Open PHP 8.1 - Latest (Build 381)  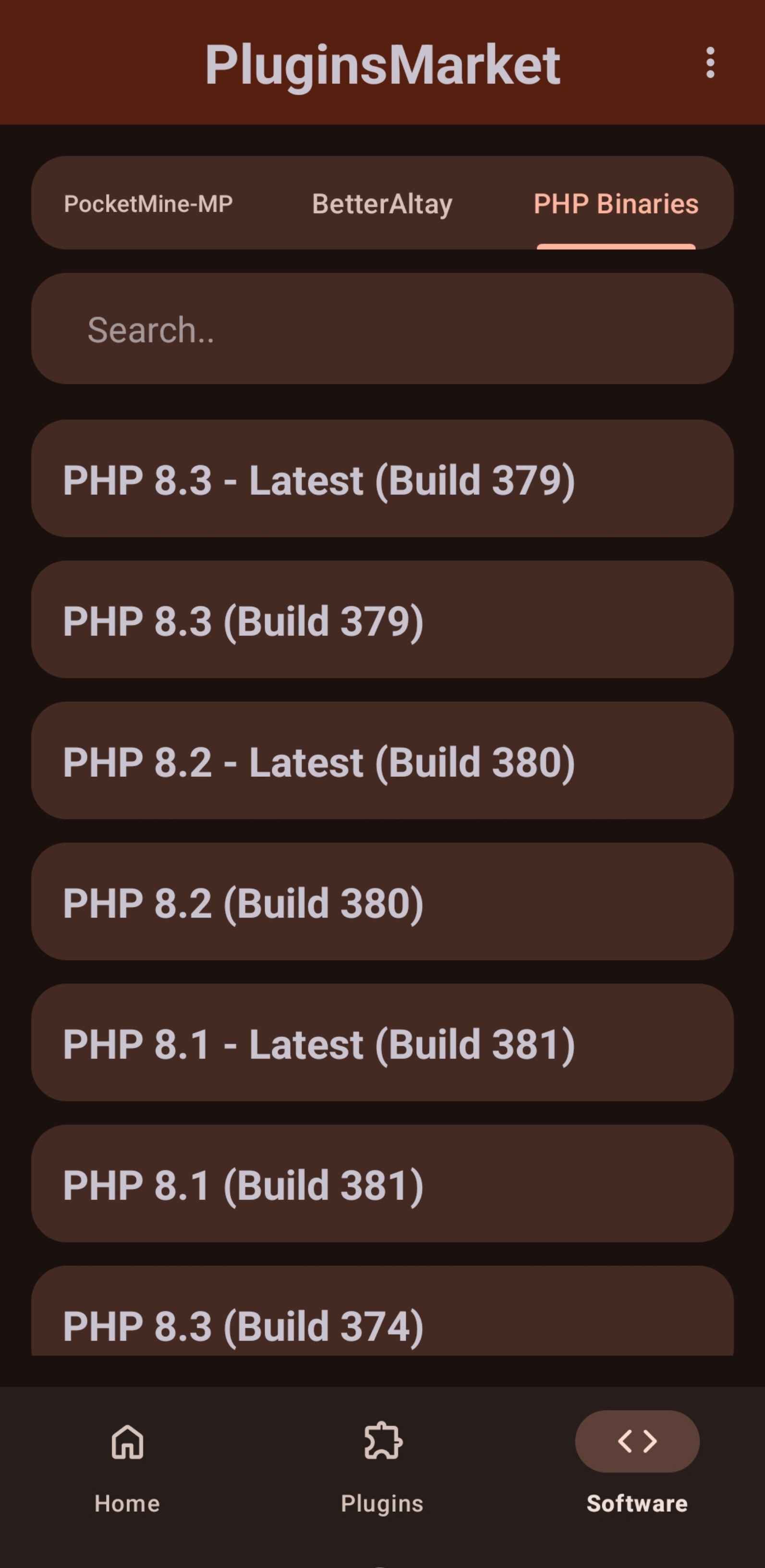pos(382,1043)
